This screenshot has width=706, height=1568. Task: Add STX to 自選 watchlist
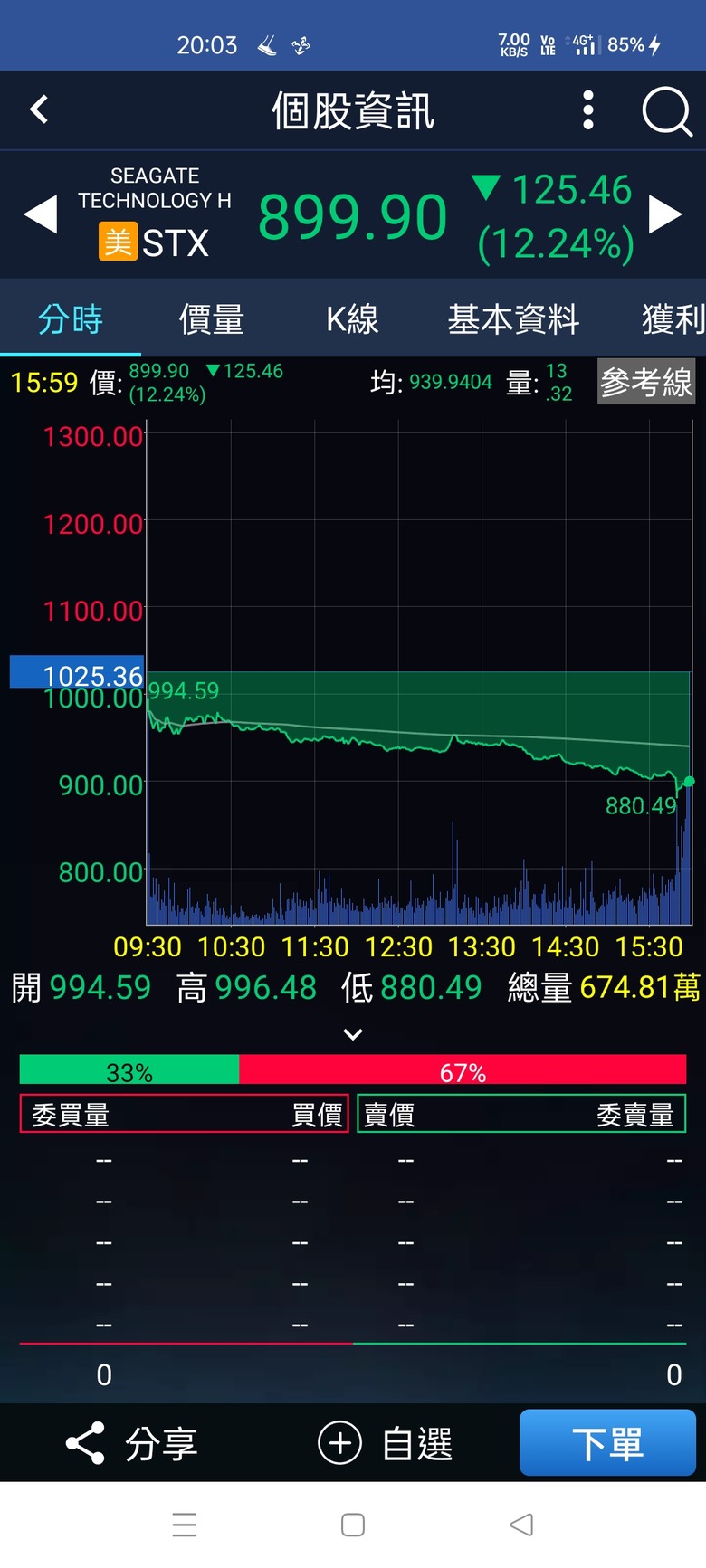coord(386,1443)
